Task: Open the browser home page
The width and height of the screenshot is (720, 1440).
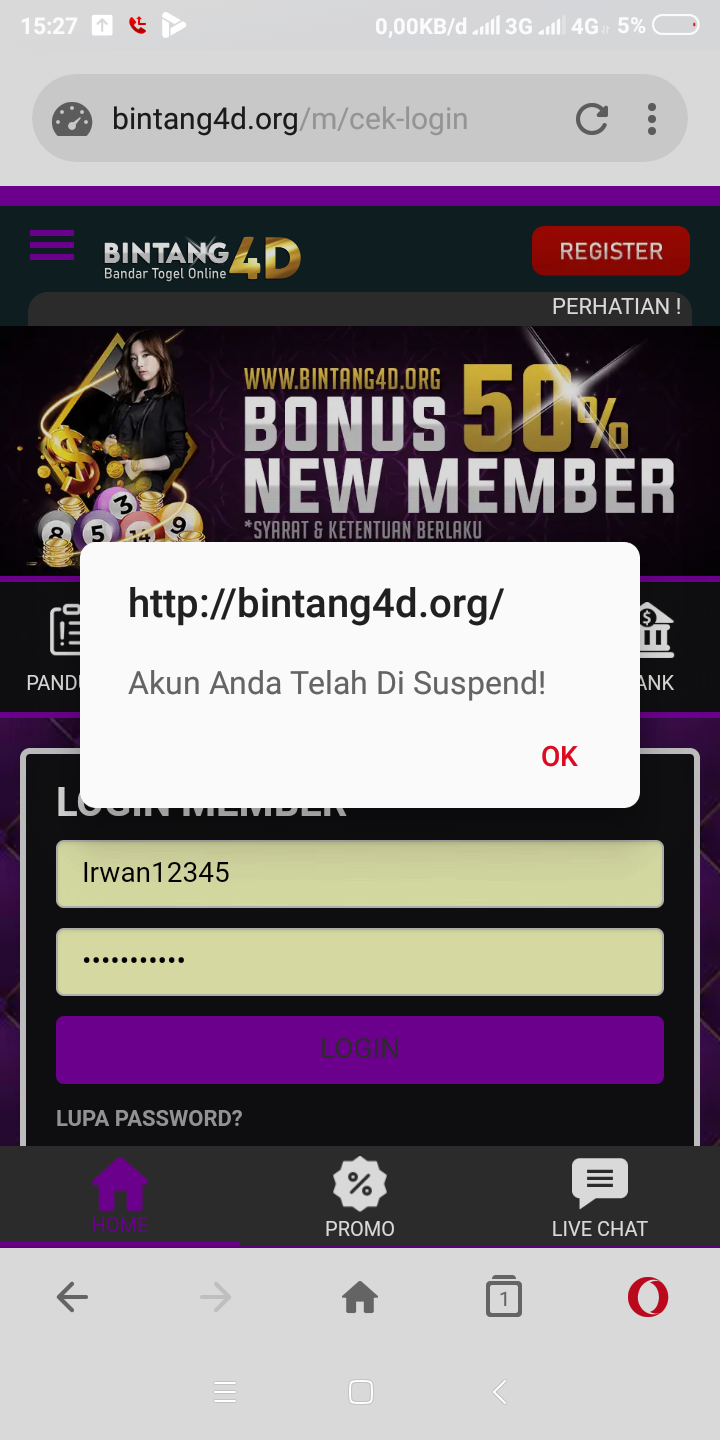Action: point(360,1298)
